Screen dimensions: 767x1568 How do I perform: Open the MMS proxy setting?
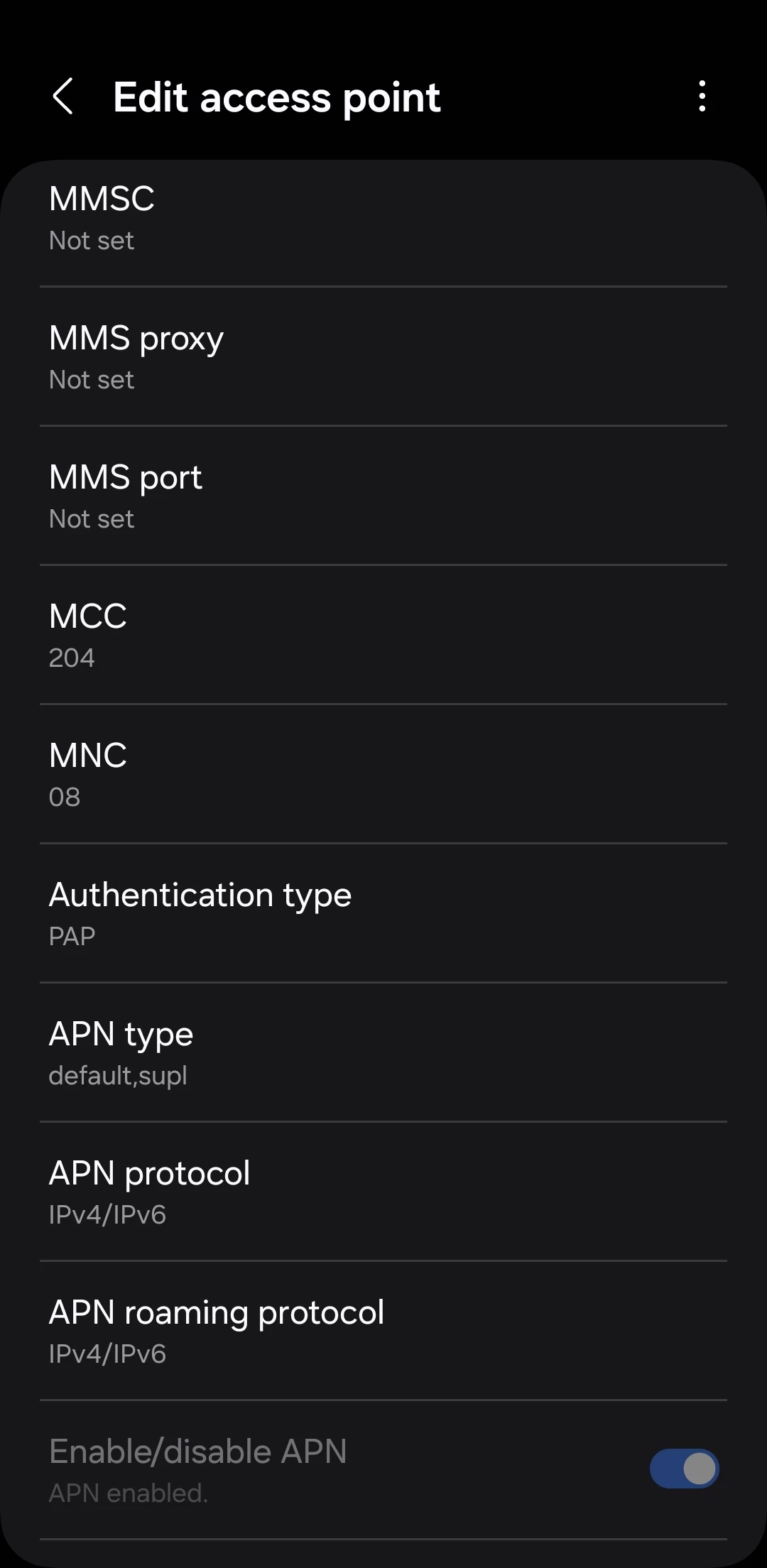383,357
